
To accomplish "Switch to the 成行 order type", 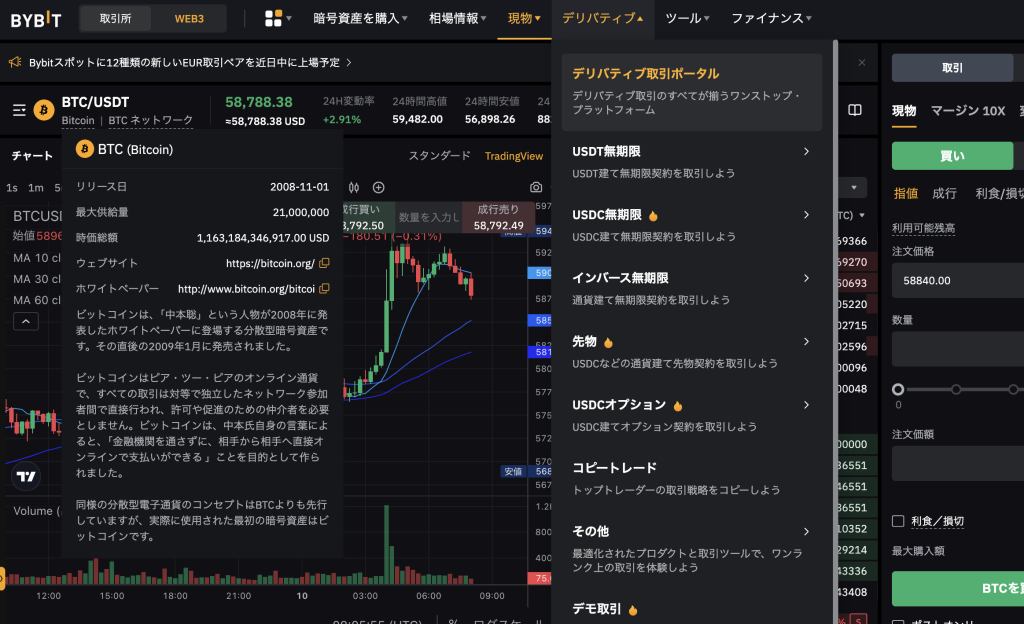I will (x=944, y=193).
